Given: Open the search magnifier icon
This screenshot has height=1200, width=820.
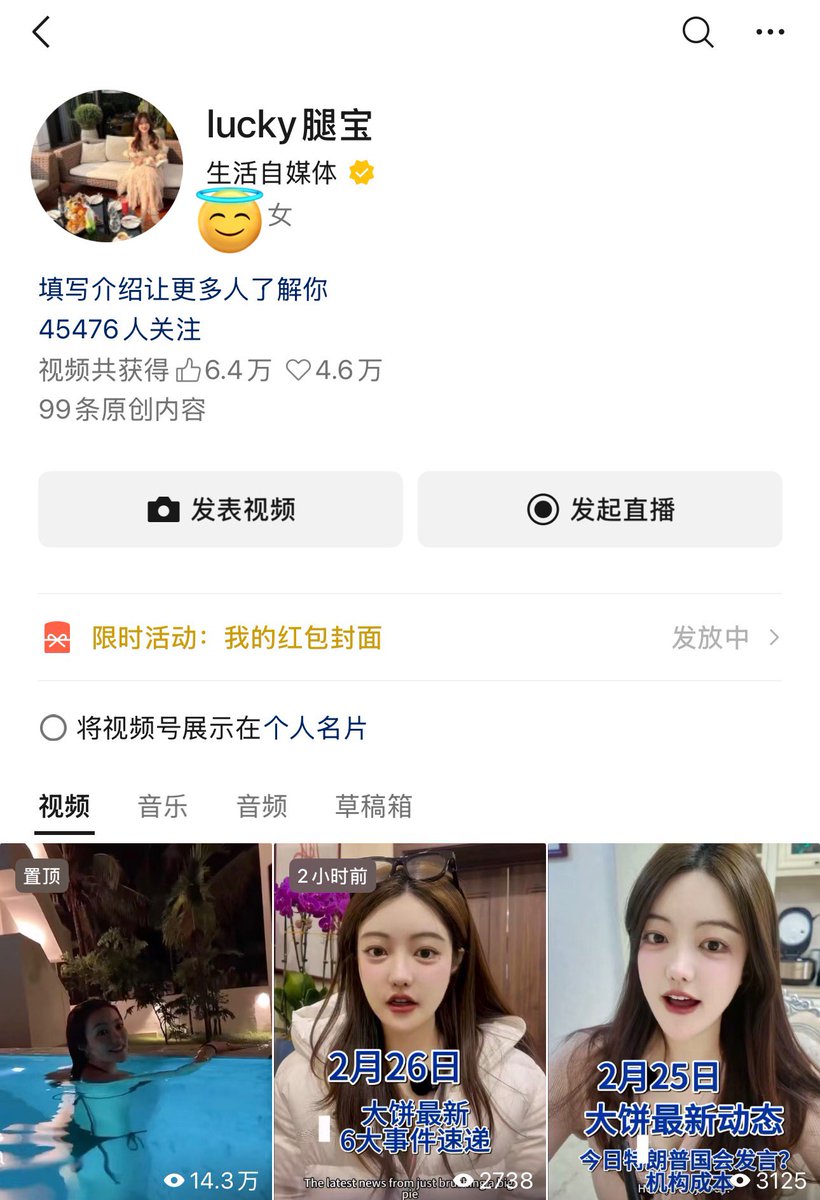Looking at the screenshot, I should pos(697,32).
